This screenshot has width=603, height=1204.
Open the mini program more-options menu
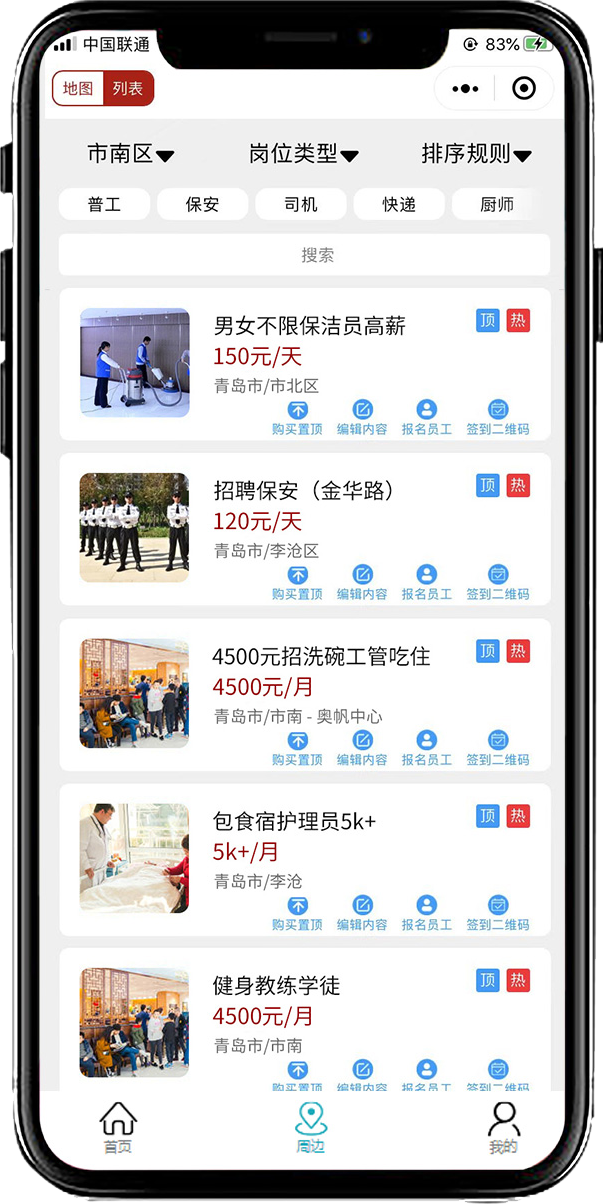(465, 88)
